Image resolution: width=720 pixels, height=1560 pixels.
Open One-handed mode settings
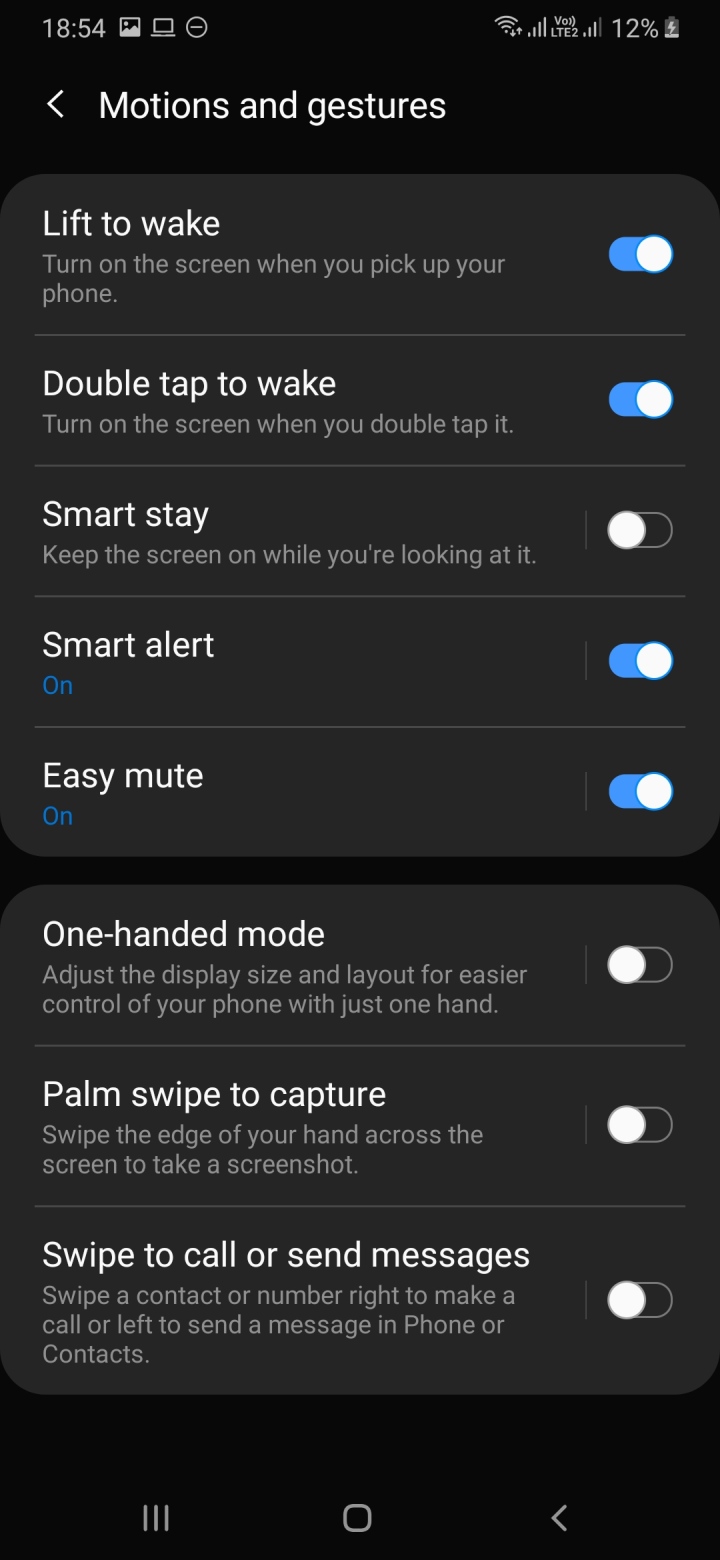coord(290,965)
